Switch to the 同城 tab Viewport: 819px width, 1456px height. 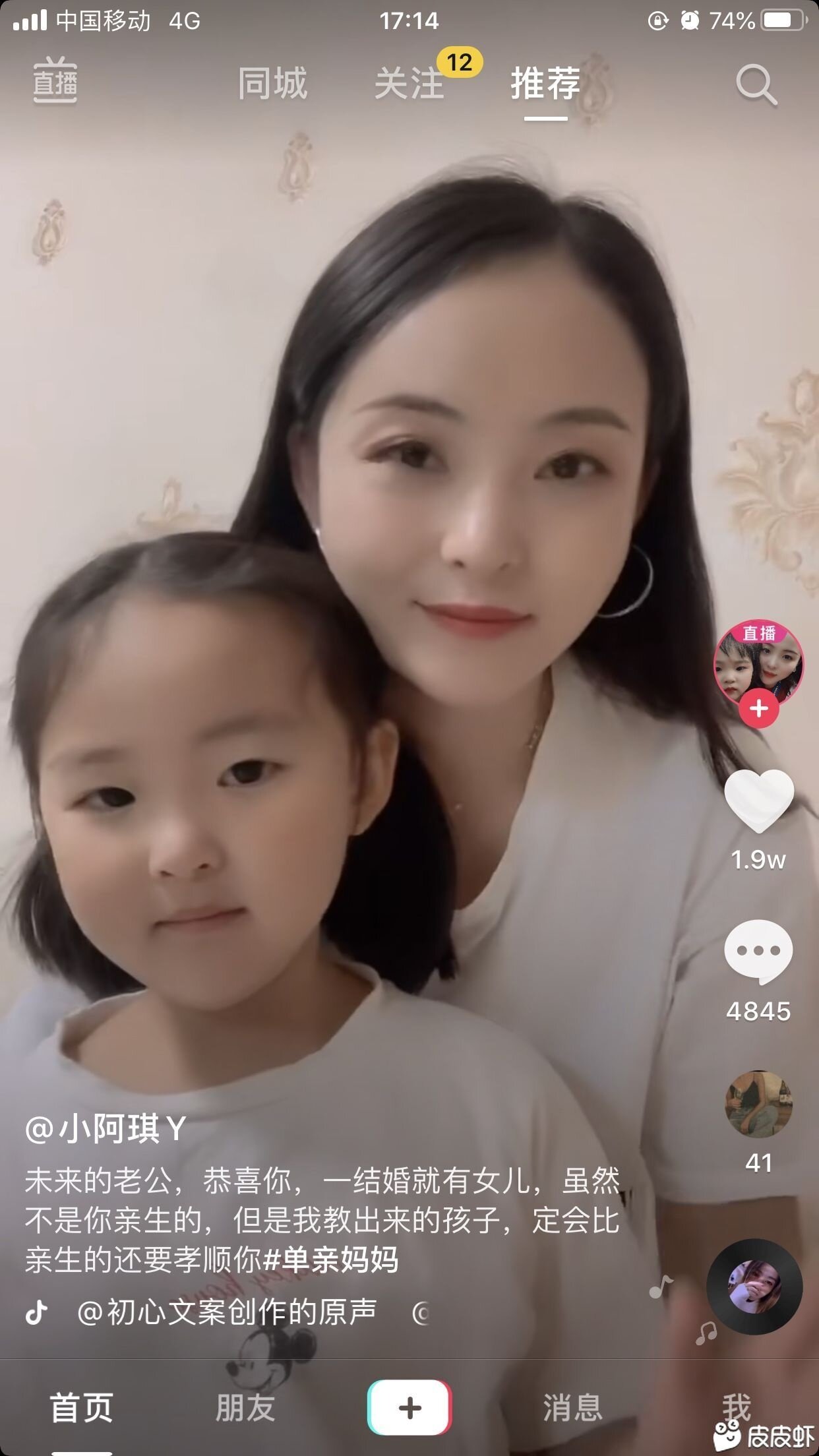[272, 84]
